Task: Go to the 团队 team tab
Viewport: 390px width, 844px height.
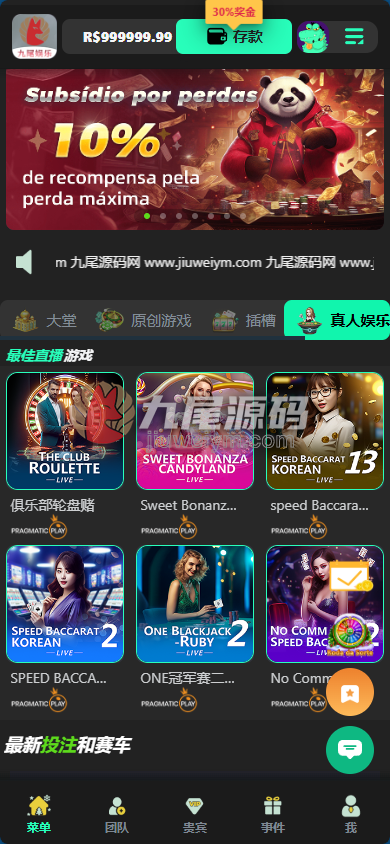Action: pos(117,814)
